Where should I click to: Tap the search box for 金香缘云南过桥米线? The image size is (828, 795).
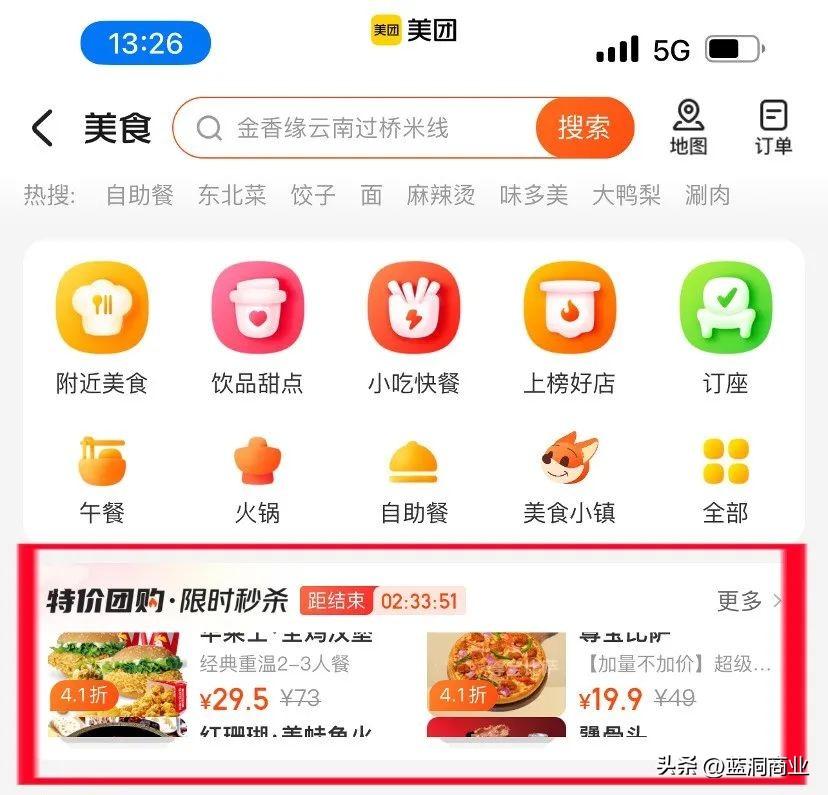360,128
